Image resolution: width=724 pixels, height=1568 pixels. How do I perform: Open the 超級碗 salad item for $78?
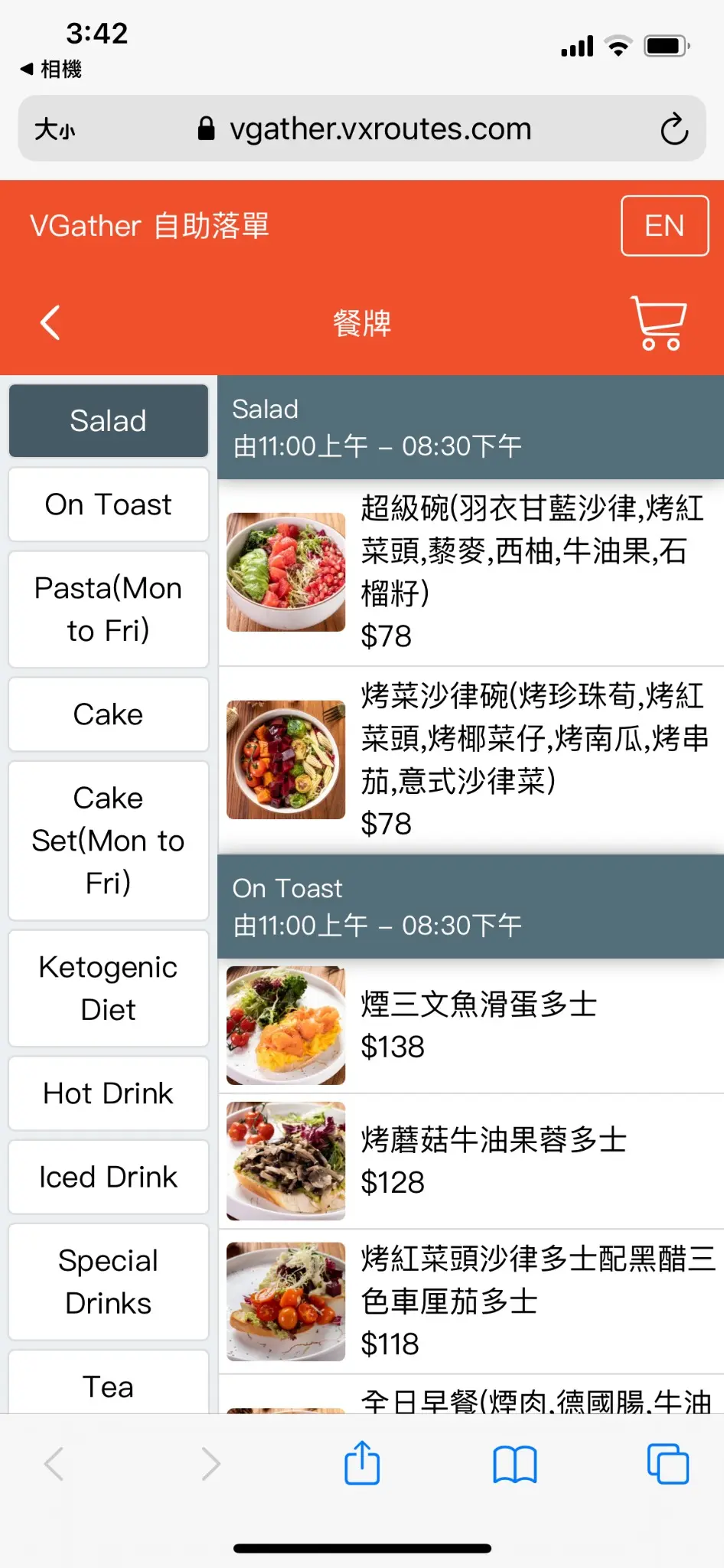tap(471, 572)
